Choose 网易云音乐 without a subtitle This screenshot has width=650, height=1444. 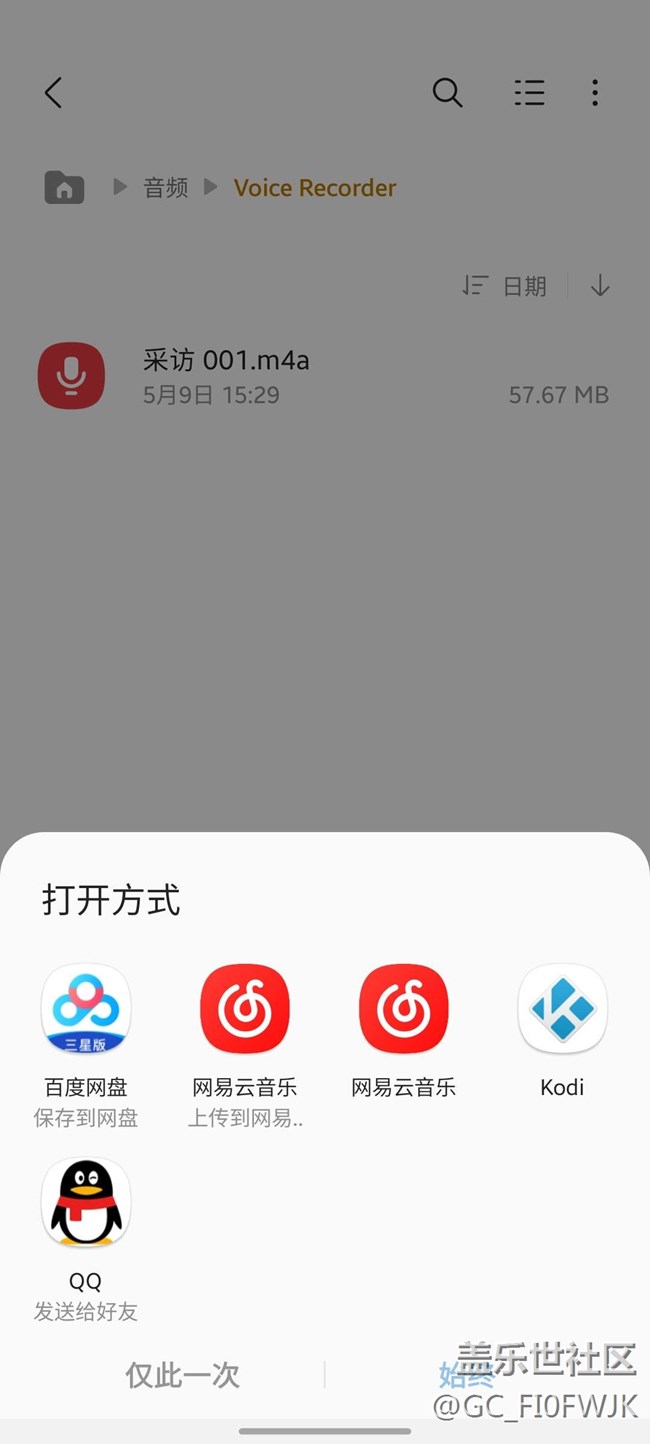pos(403,1030)
